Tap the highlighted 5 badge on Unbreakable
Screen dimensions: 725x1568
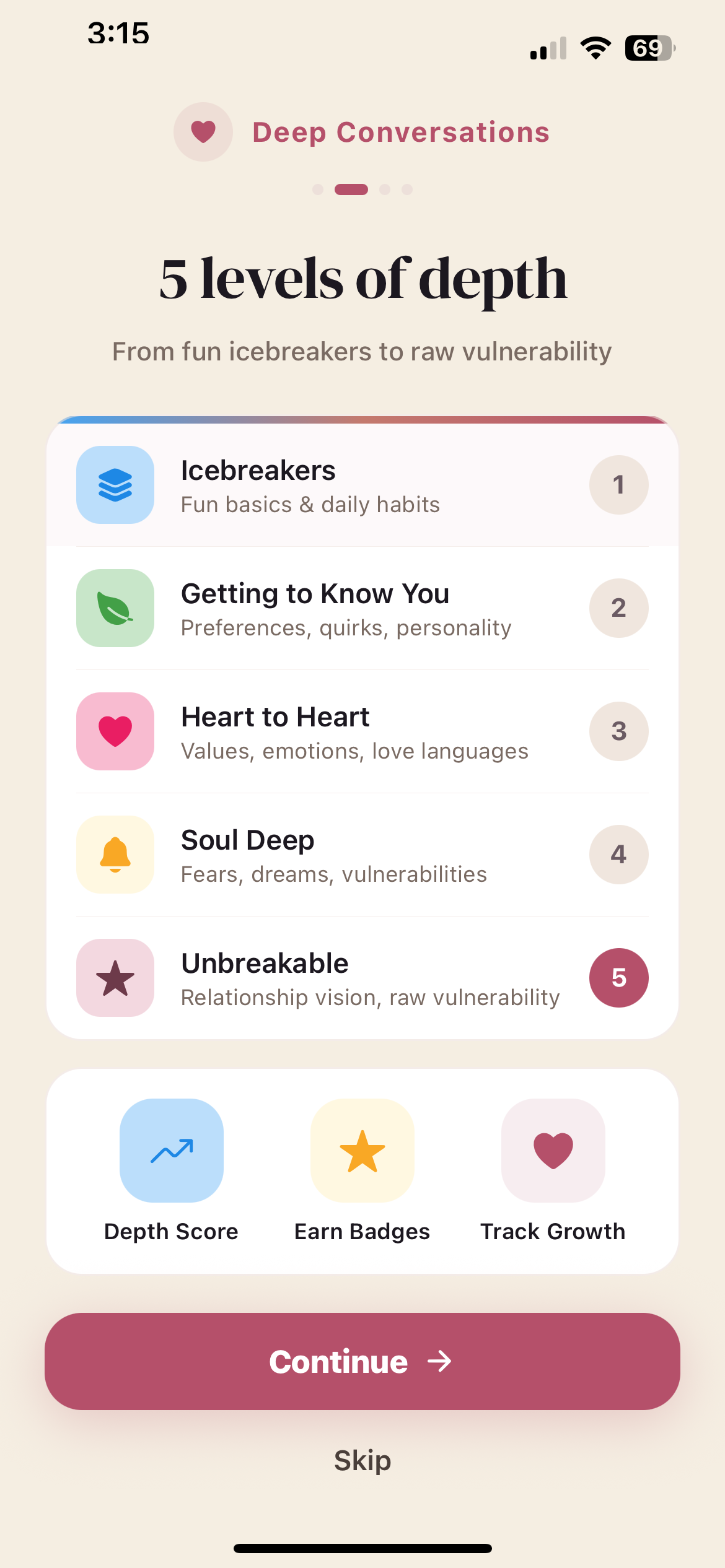click(618, 978)
